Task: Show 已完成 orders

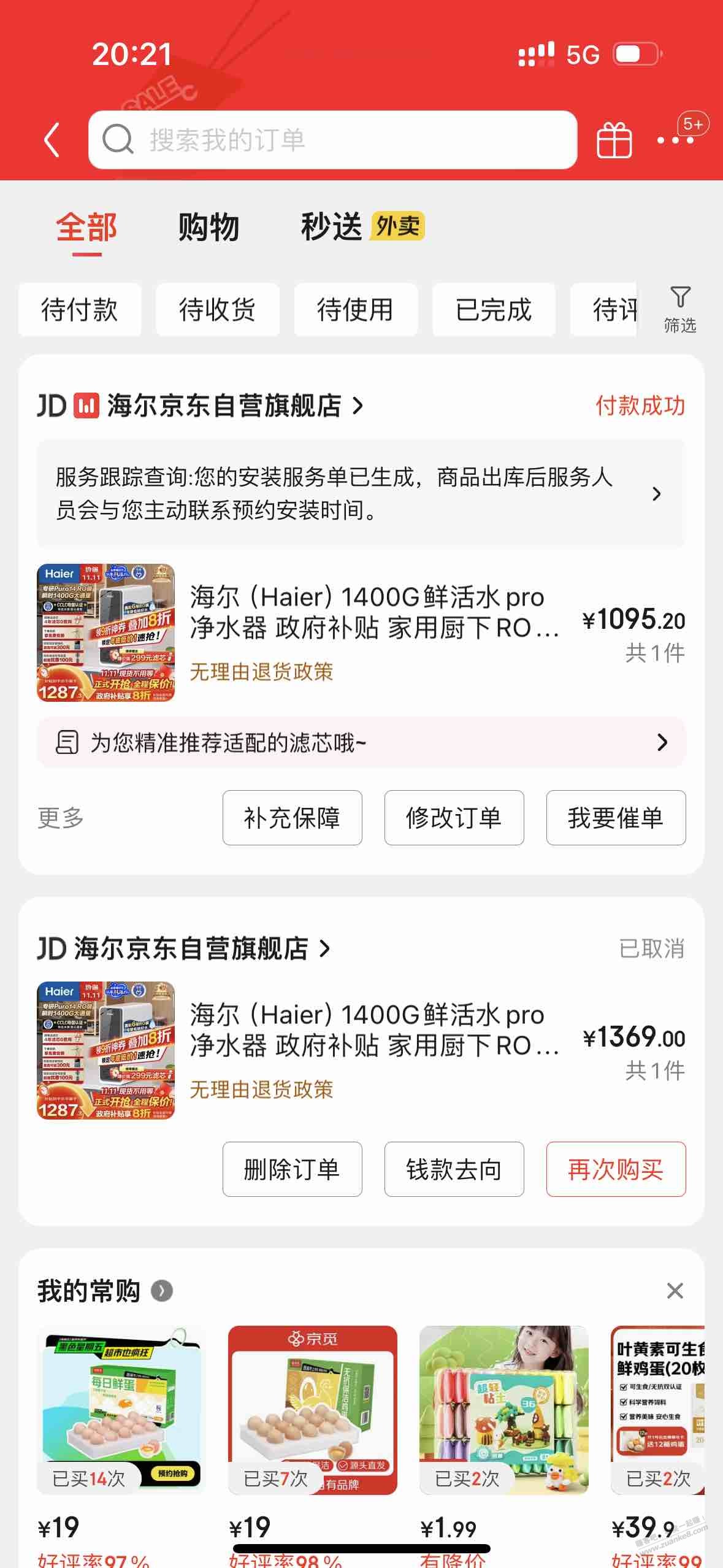Action: coord(494,309)
